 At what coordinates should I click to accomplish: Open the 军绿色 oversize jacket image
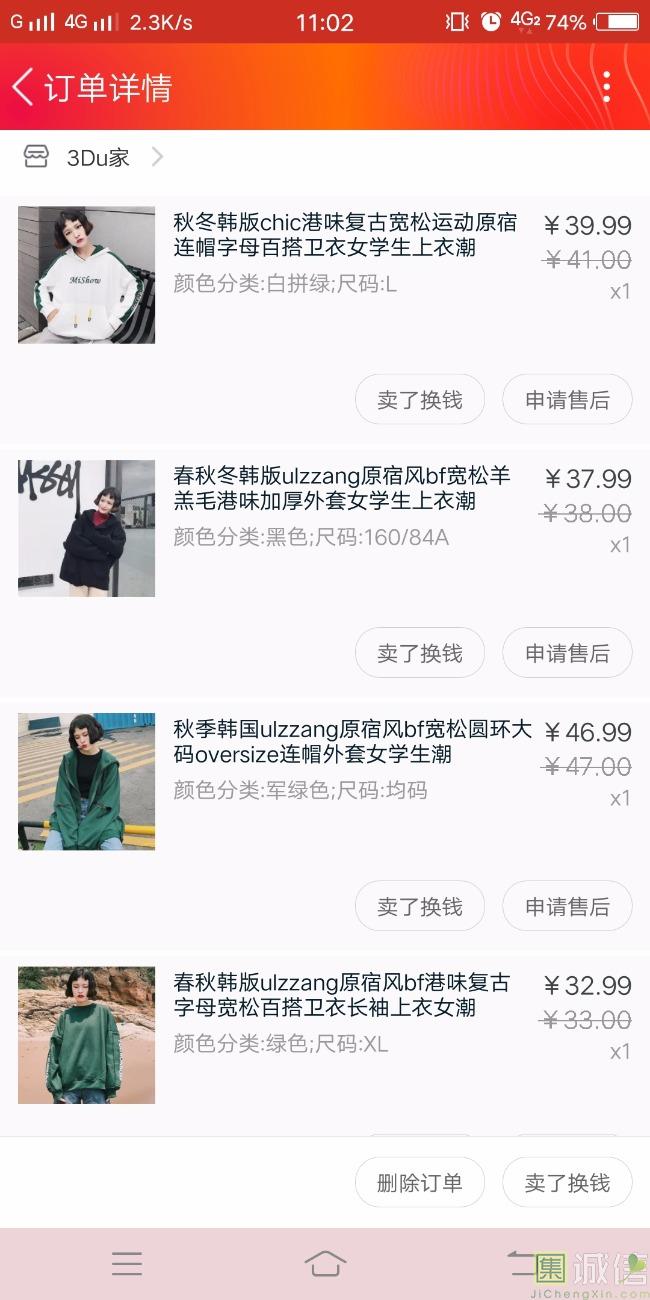click(87, 781)
